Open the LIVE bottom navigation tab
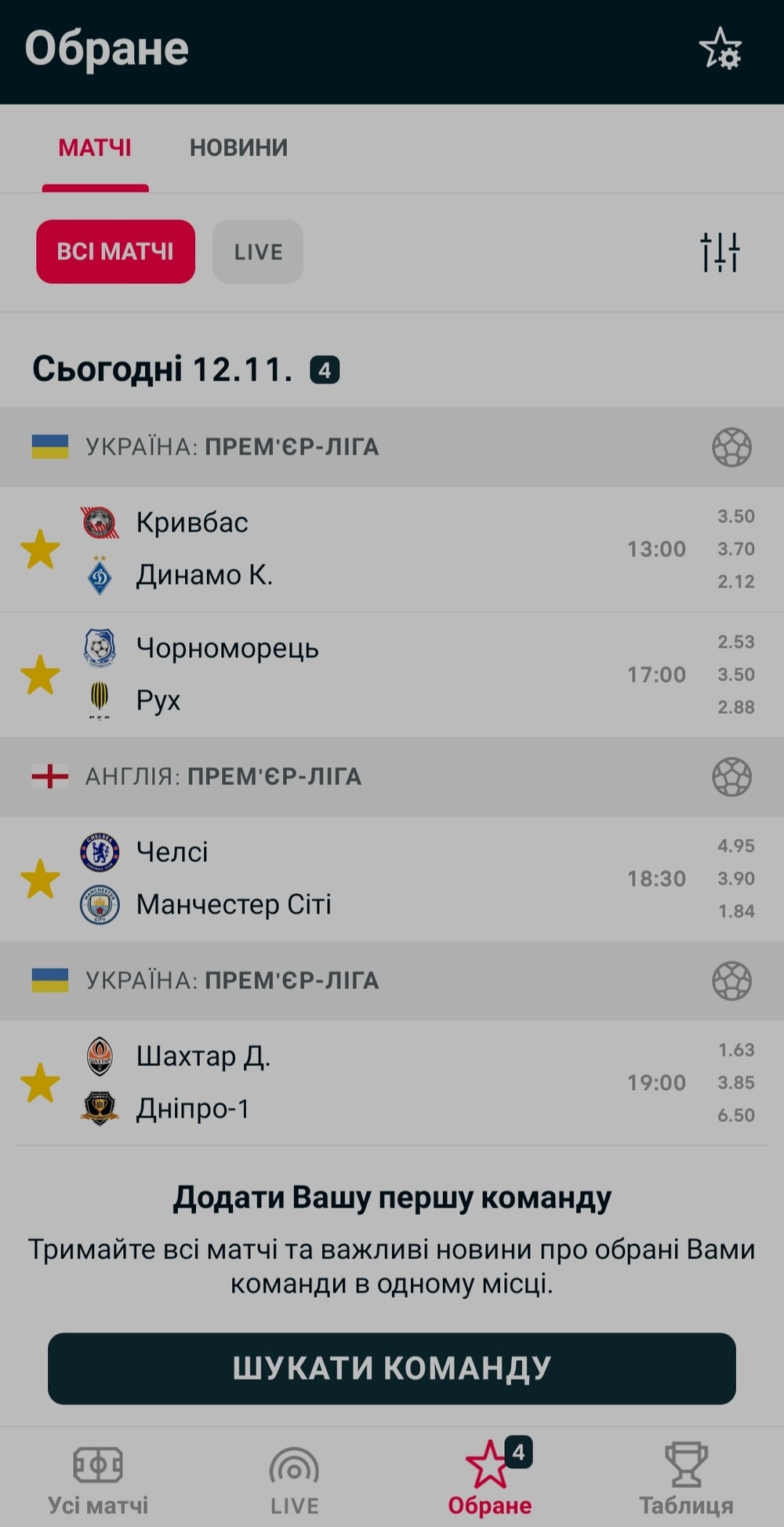This screenshot has height=1527, width=784. click(294, 1478)
